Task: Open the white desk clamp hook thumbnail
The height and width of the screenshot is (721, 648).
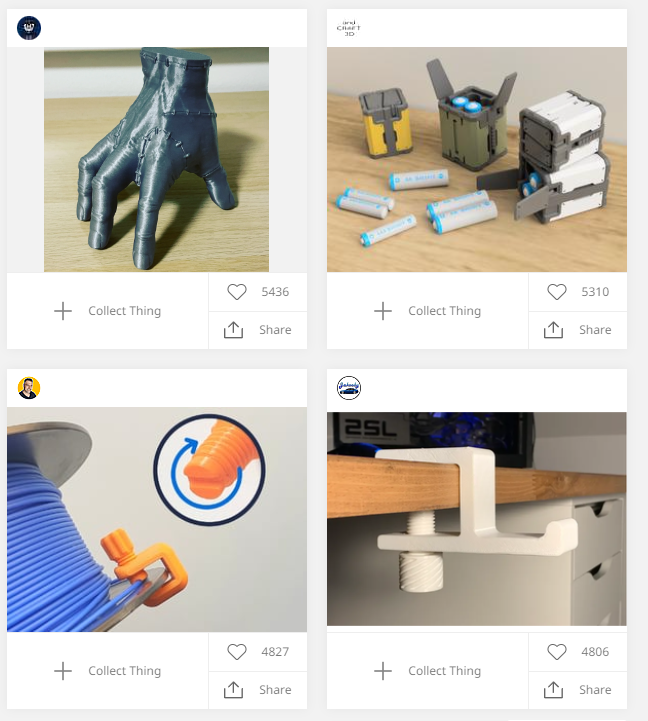Action: tap(477, 519)
